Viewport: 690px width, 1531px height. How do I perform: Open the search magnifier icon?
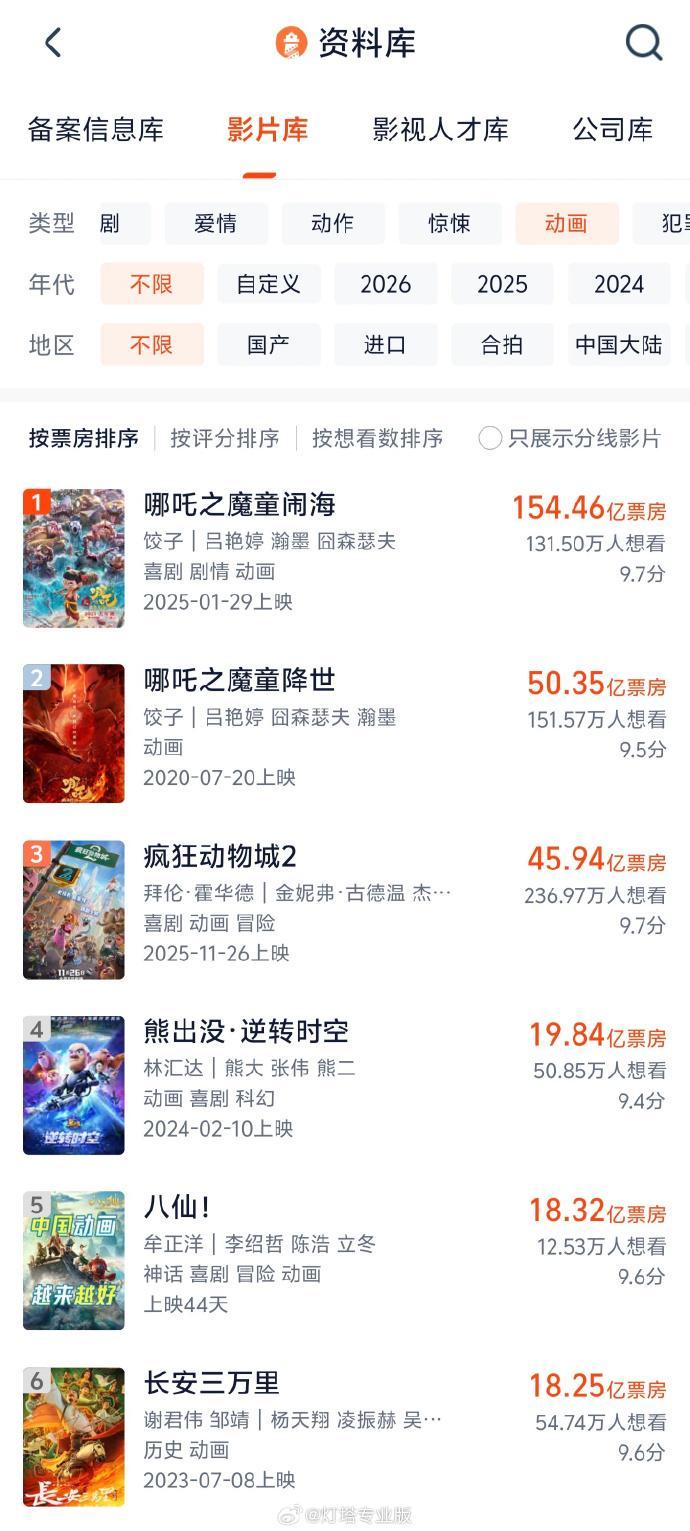click(x=644, y=43)
